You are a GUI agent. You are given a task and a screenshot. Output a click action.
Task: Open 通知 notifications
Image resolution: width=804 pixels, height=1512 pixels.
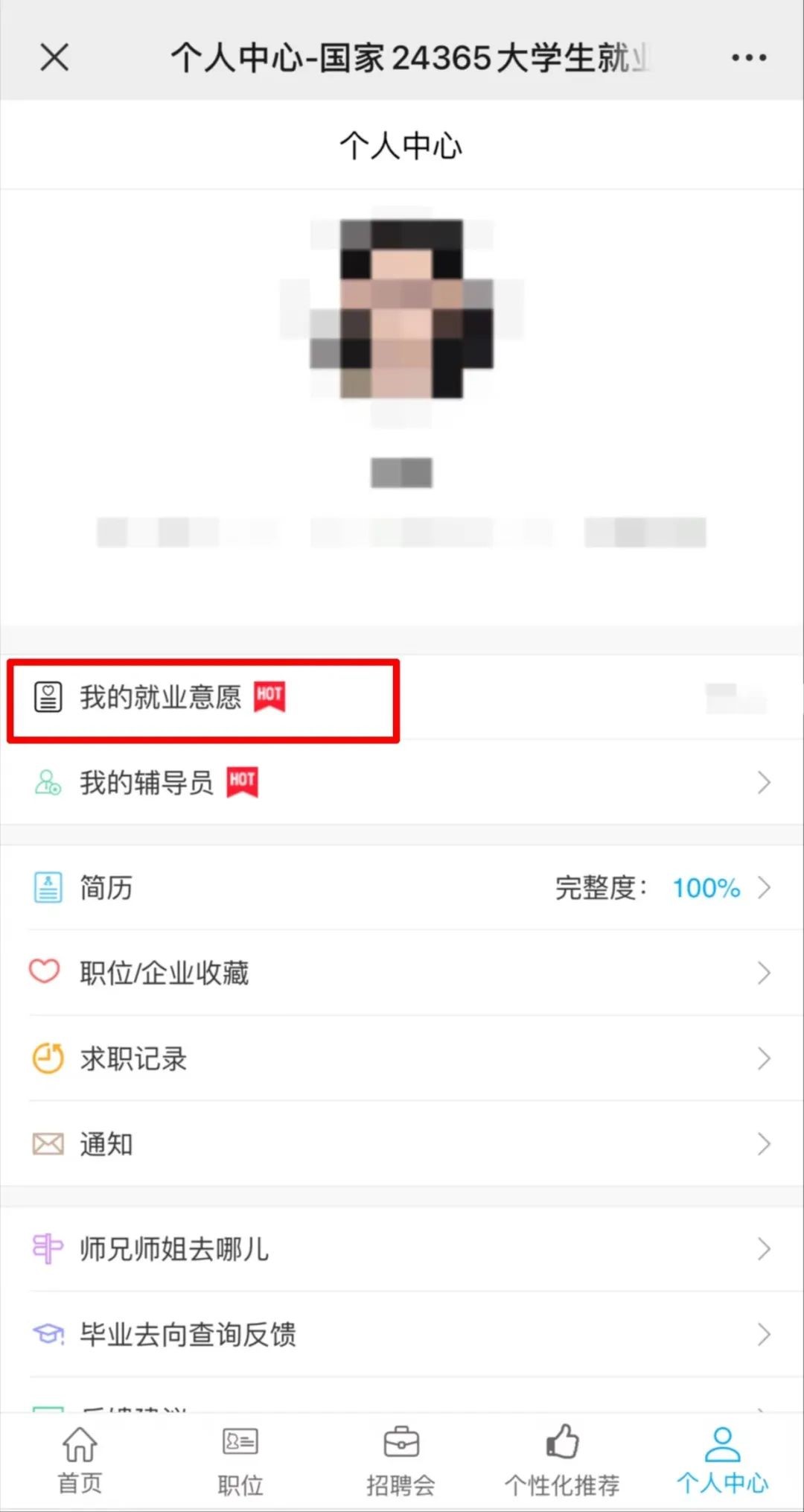(x=402, y=1144)
